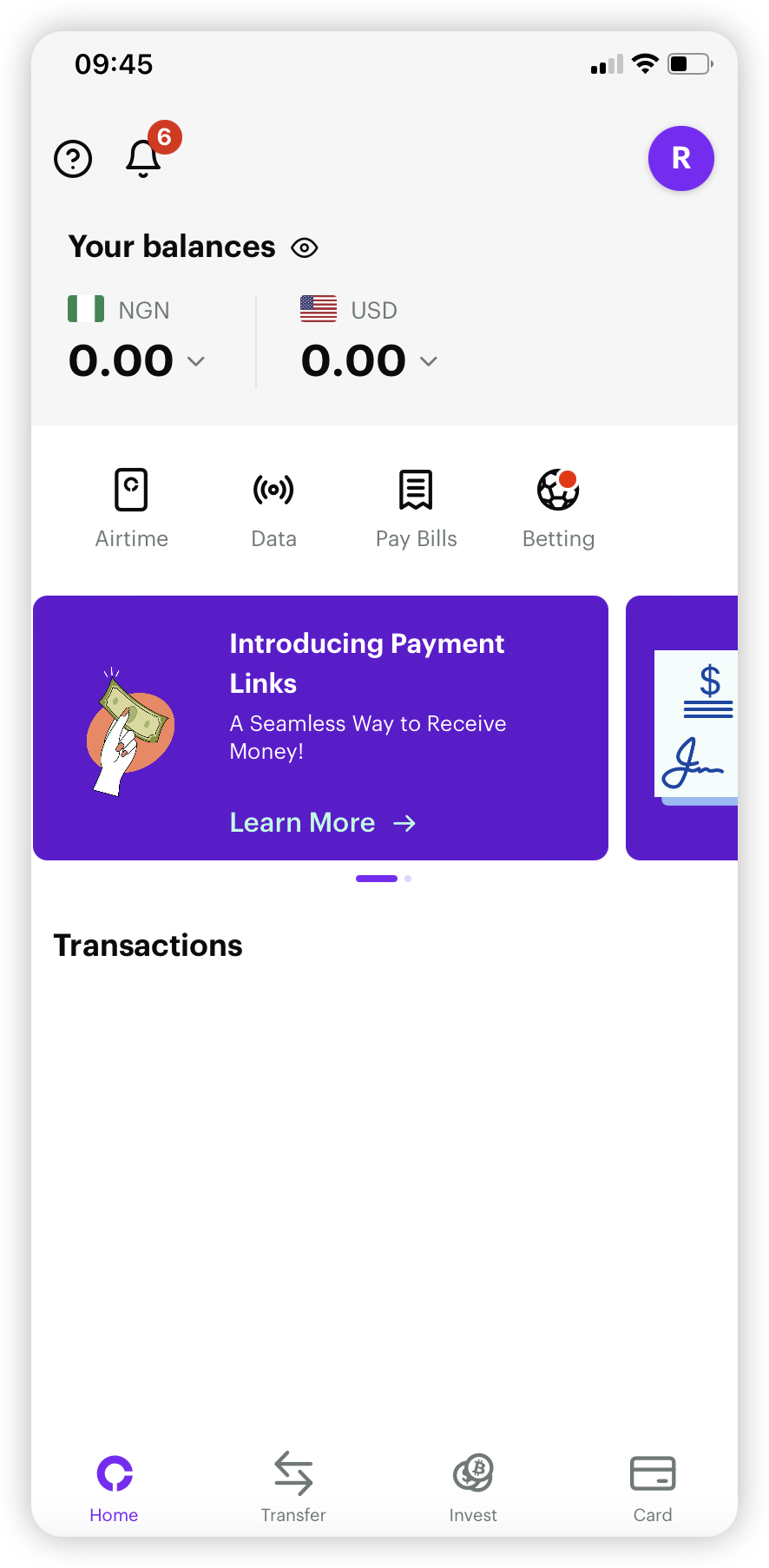Image resolution: width=769 pixels, height=1568 pixels.
Task: Open the profile avatar R
Action: tap(680, 158)
